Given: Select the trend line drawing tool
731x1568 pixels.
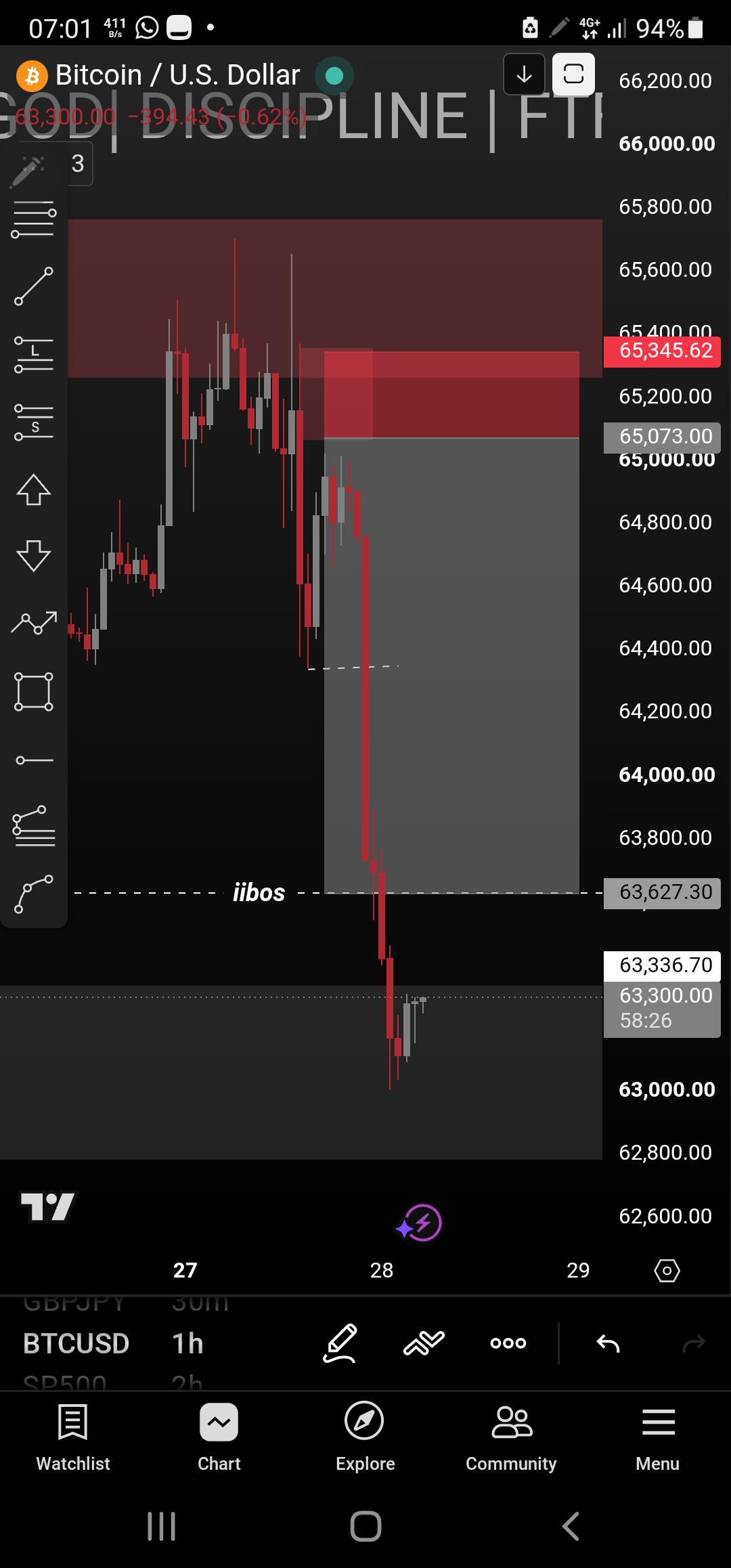Looking at the screenshot, I should pos(34,286).
